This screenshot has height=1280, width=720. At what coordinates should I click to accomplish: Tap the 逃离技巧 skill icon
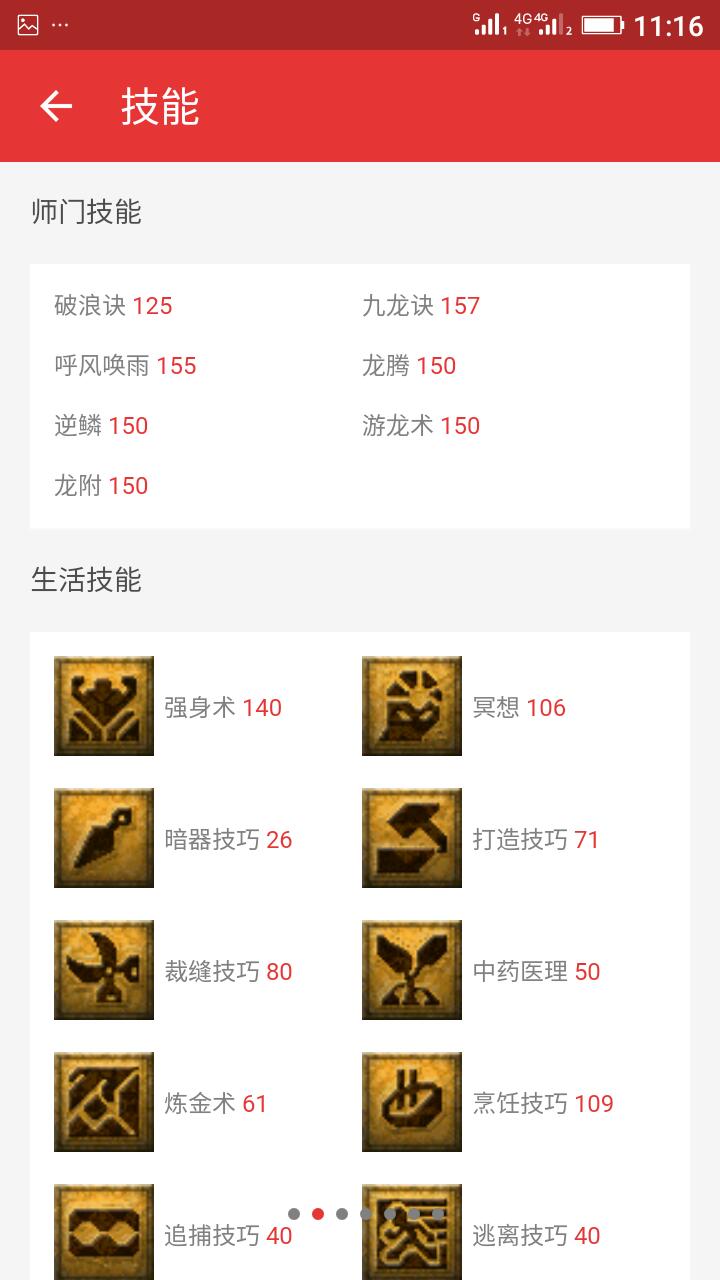click(x=412, y=1234)
